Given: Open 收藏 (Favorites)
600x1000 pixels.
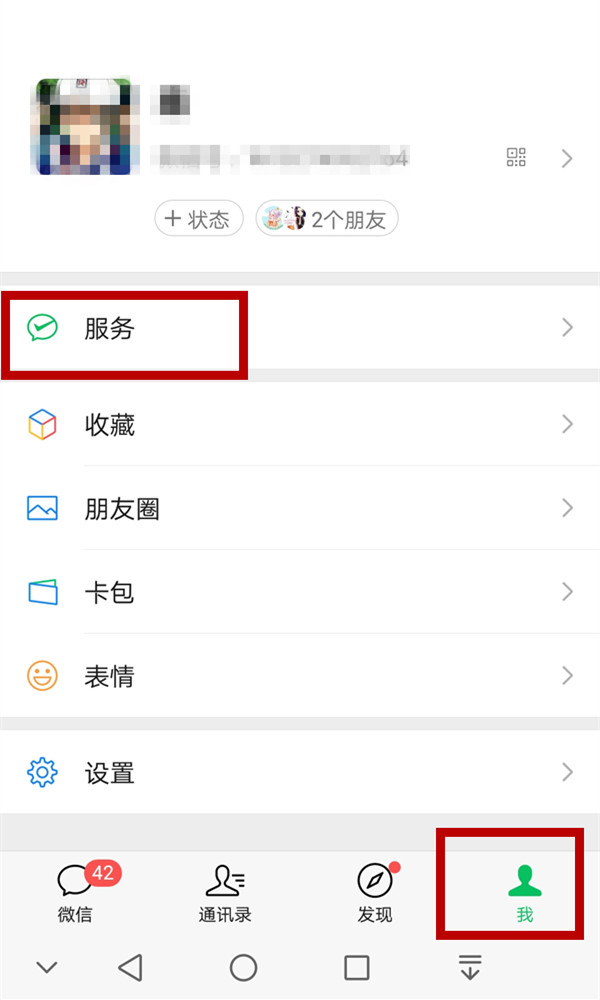Looking at the screenshot, I should 300,425.
